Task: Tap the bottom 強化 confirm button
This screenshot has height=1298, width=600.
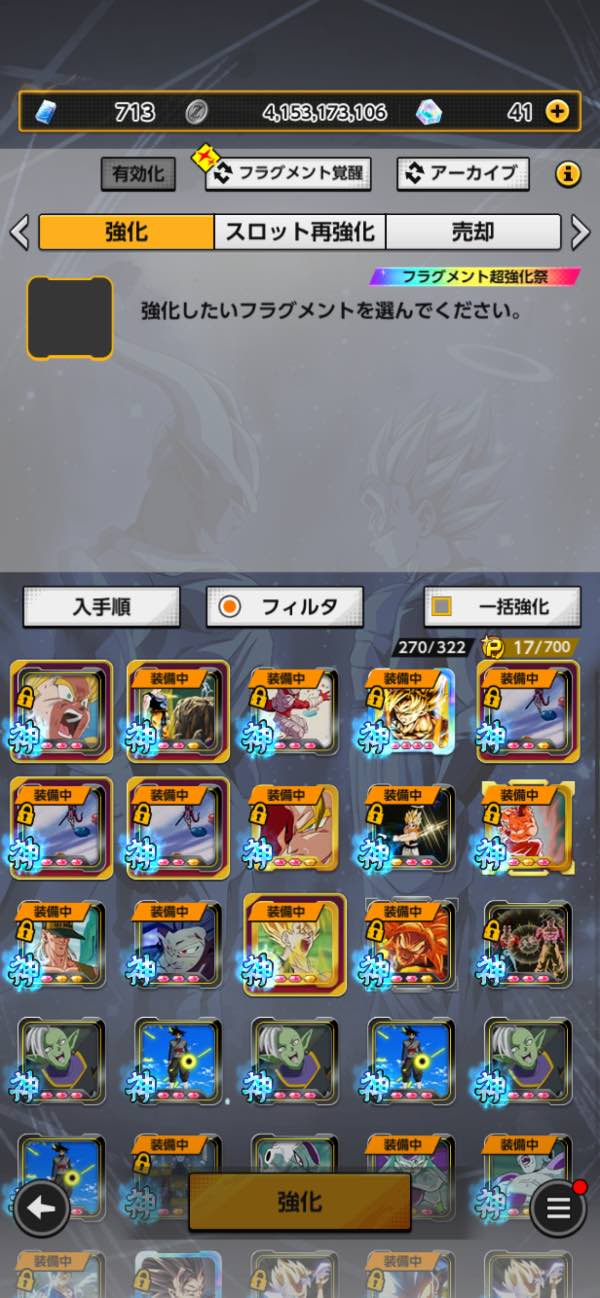Action: pos(300,1202)
